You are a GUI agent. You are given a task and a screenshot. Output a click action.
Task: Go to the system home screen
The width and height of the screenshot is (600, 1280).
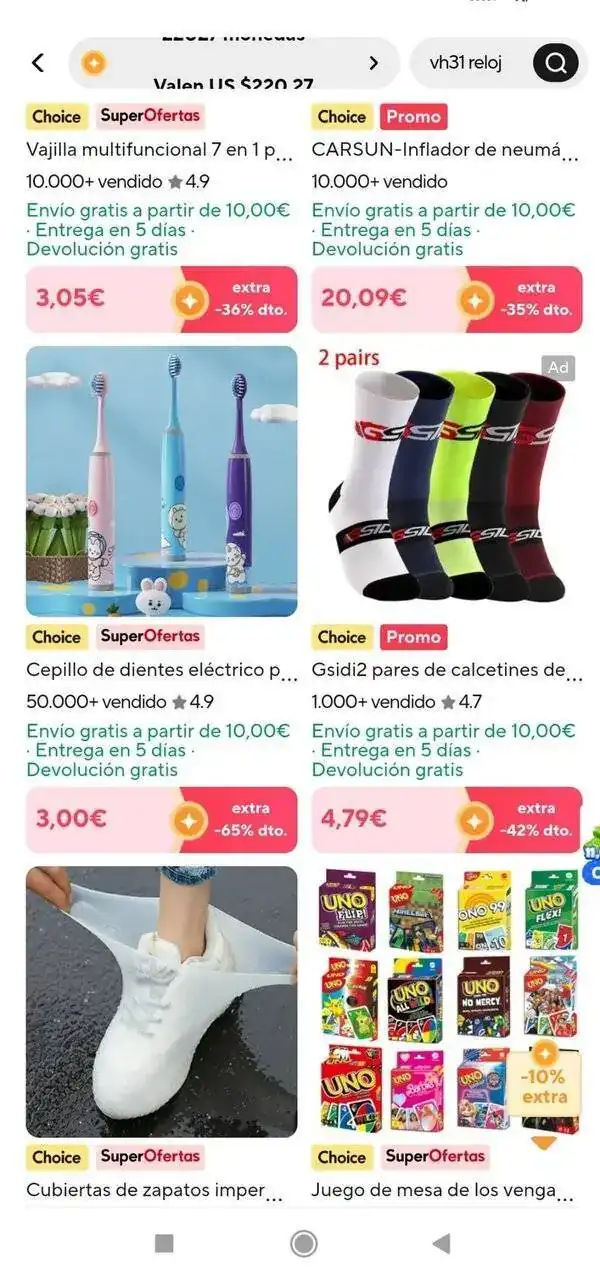tap(303, 1243)
